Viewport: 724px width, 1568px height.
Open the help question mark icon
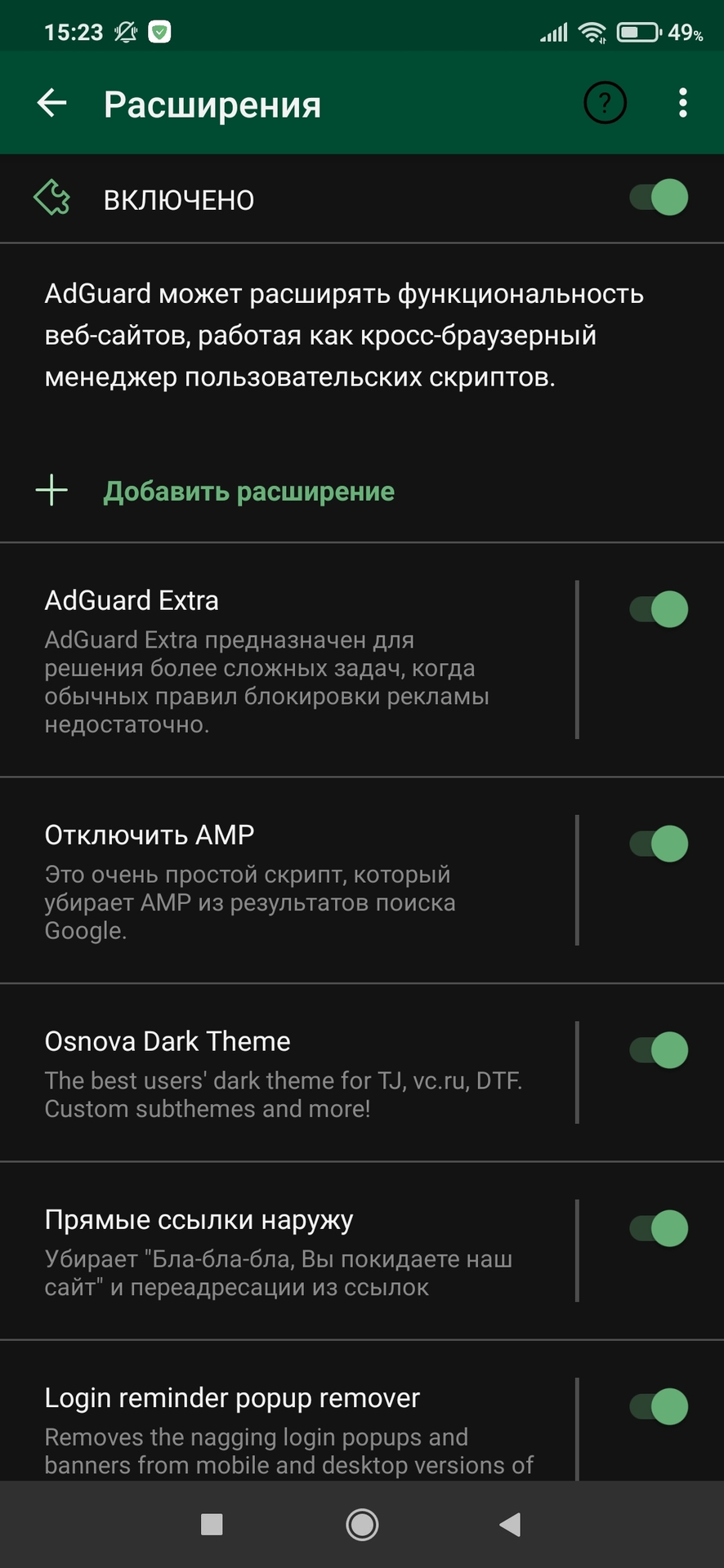(x=605, y=104)
